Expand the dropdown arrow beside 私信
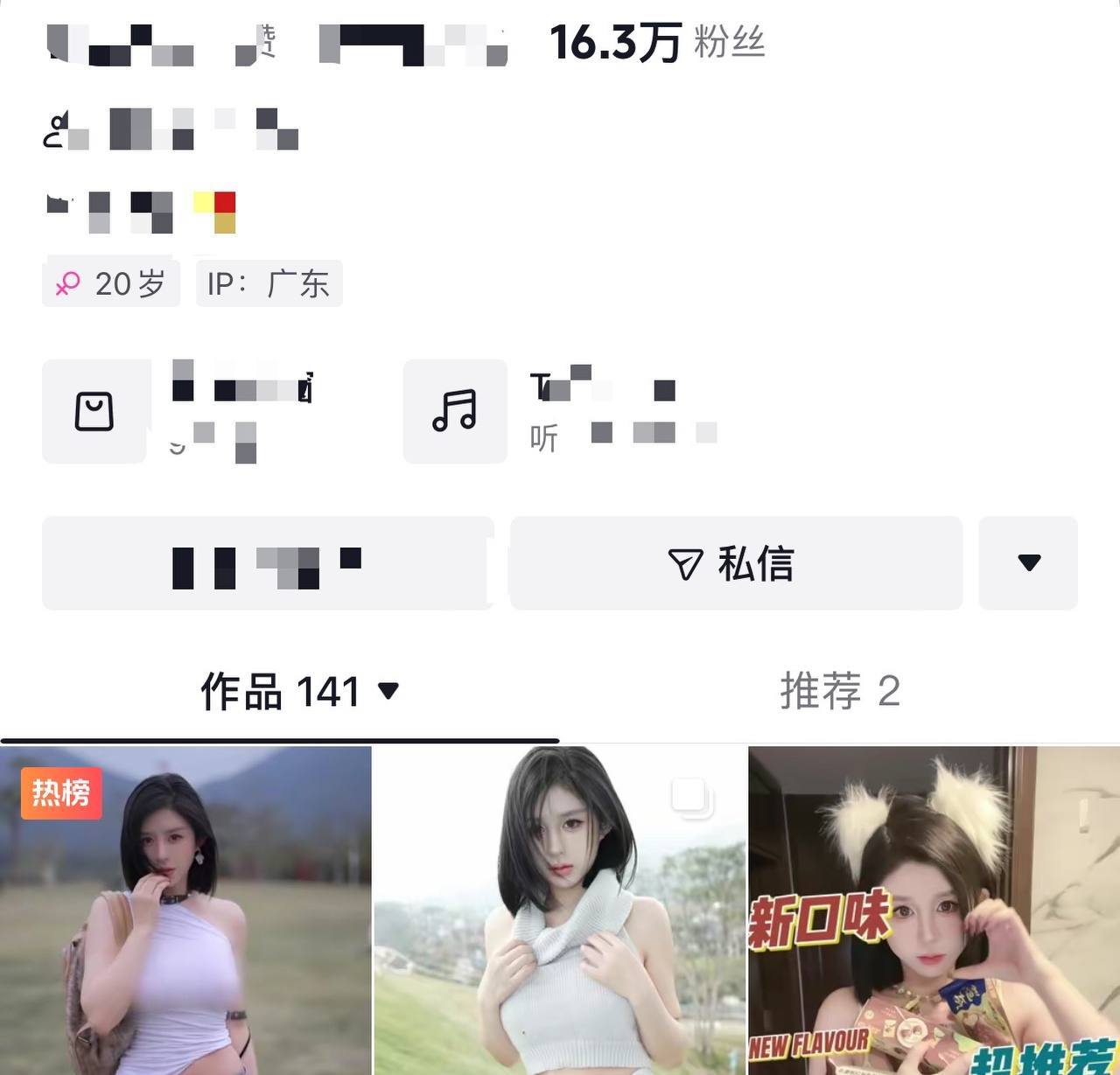The image size is (1120, 1075). pos(1028,563)
